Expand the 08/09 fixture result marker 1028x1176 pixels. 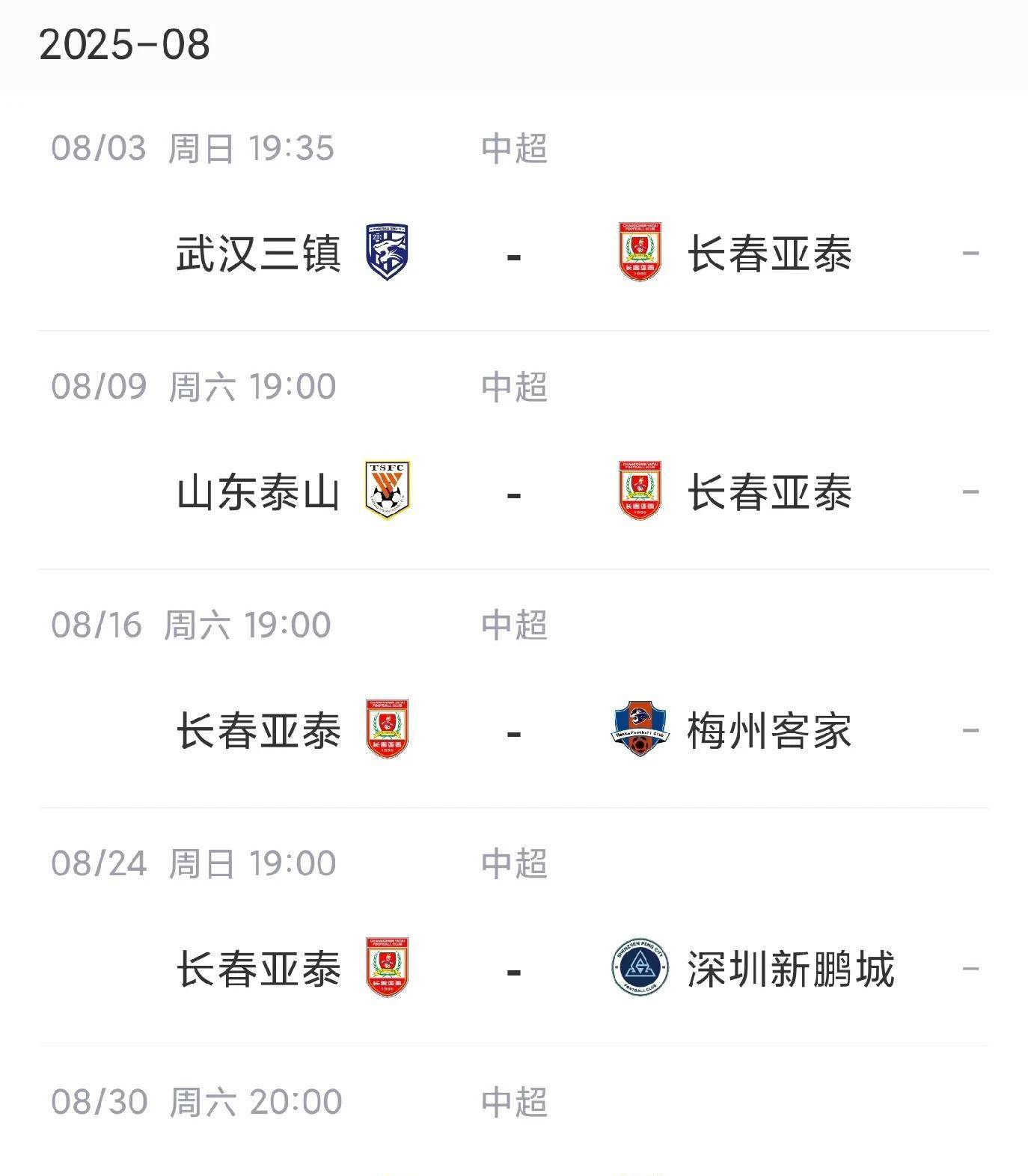tap(970, 492)
